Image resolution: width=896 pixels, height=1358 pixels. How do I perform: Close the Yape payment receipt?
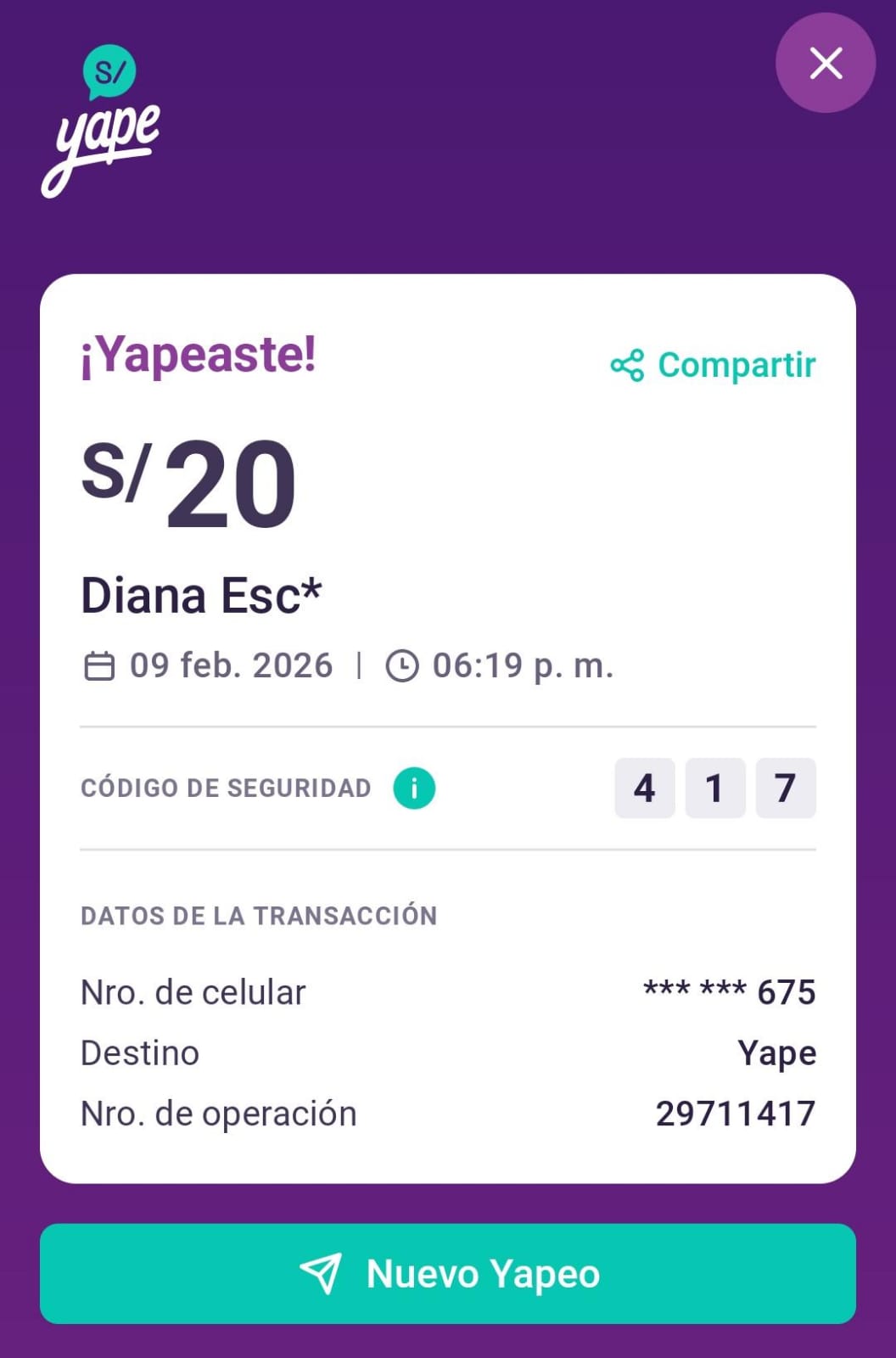(825, 64)
